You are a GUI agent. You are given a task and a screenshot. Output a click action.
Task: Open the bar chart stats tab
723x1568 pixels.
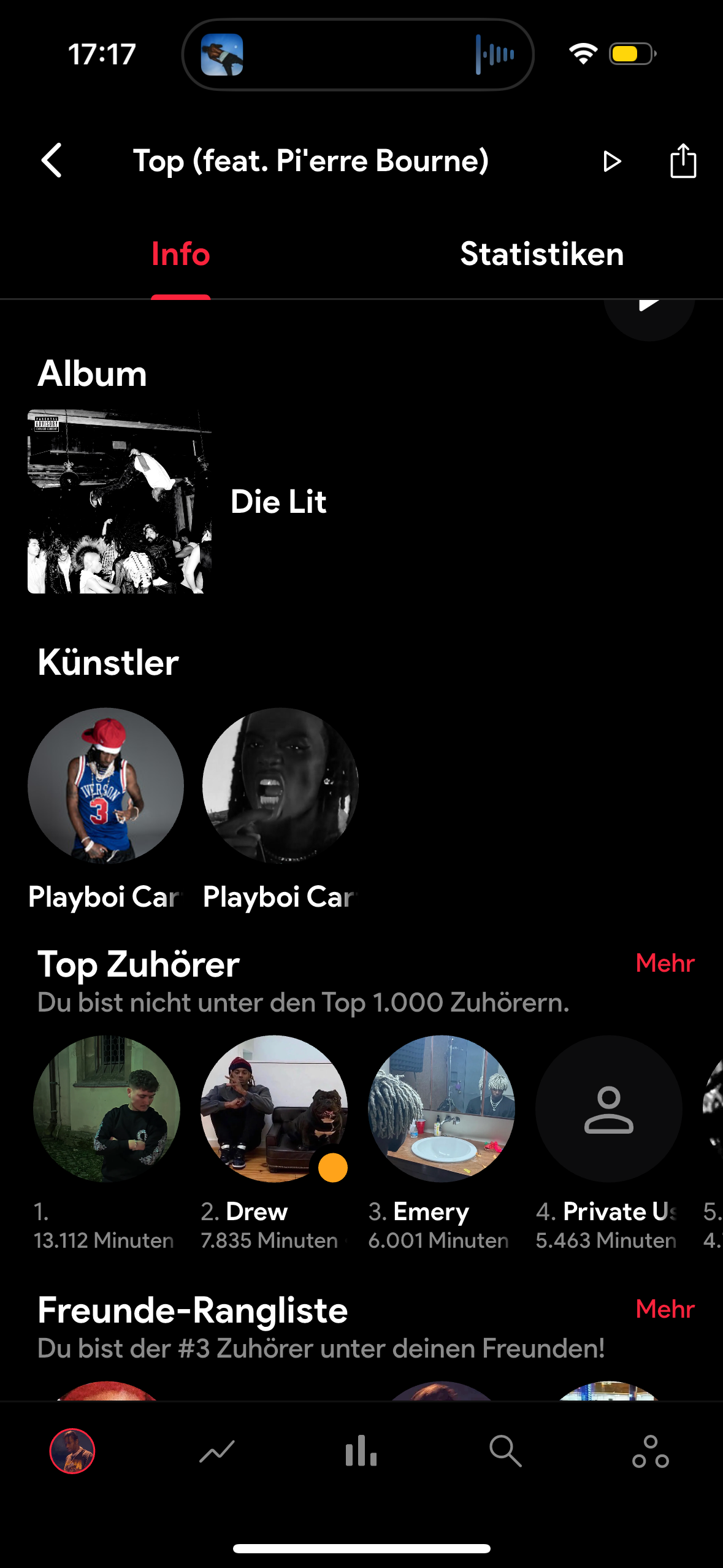point(361,1451)
